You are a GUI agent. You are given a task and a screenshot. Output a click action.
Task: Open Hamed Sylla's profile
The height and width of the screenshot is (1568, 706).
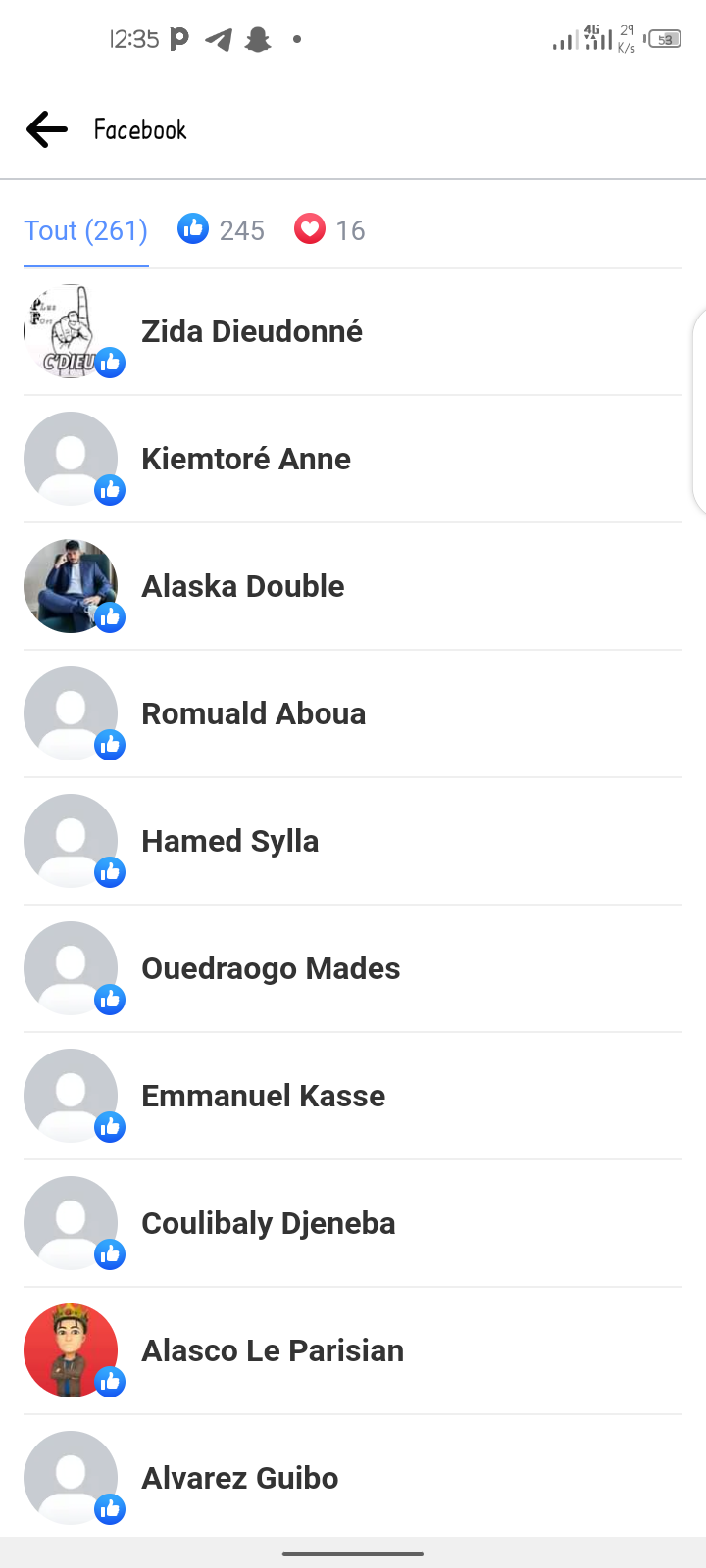(230, 842)
